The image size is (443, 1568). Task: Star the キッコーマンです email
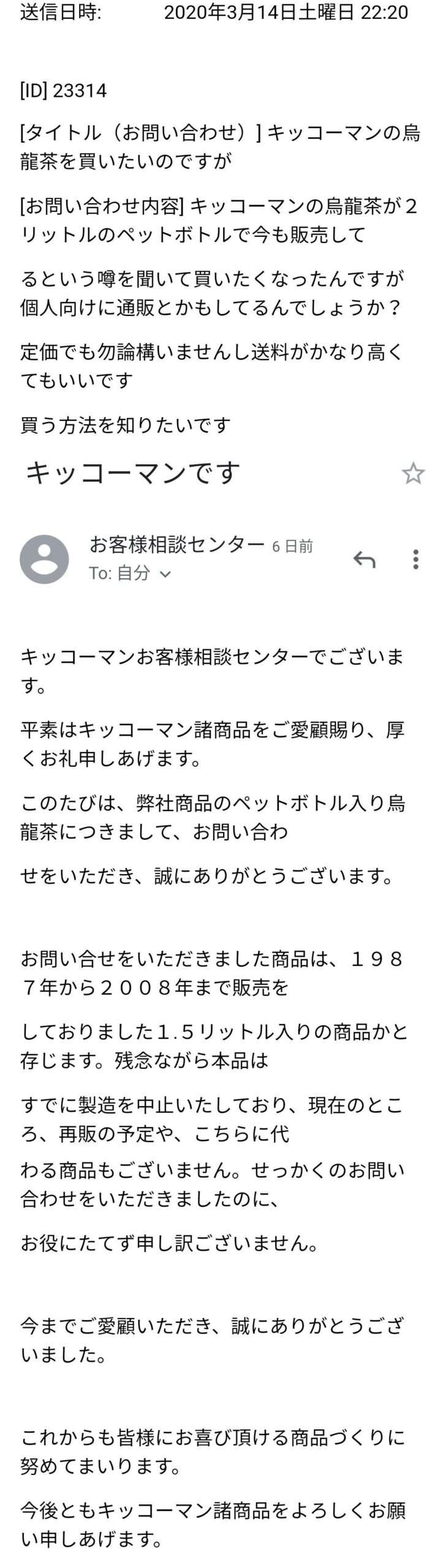tap(413, 473)
